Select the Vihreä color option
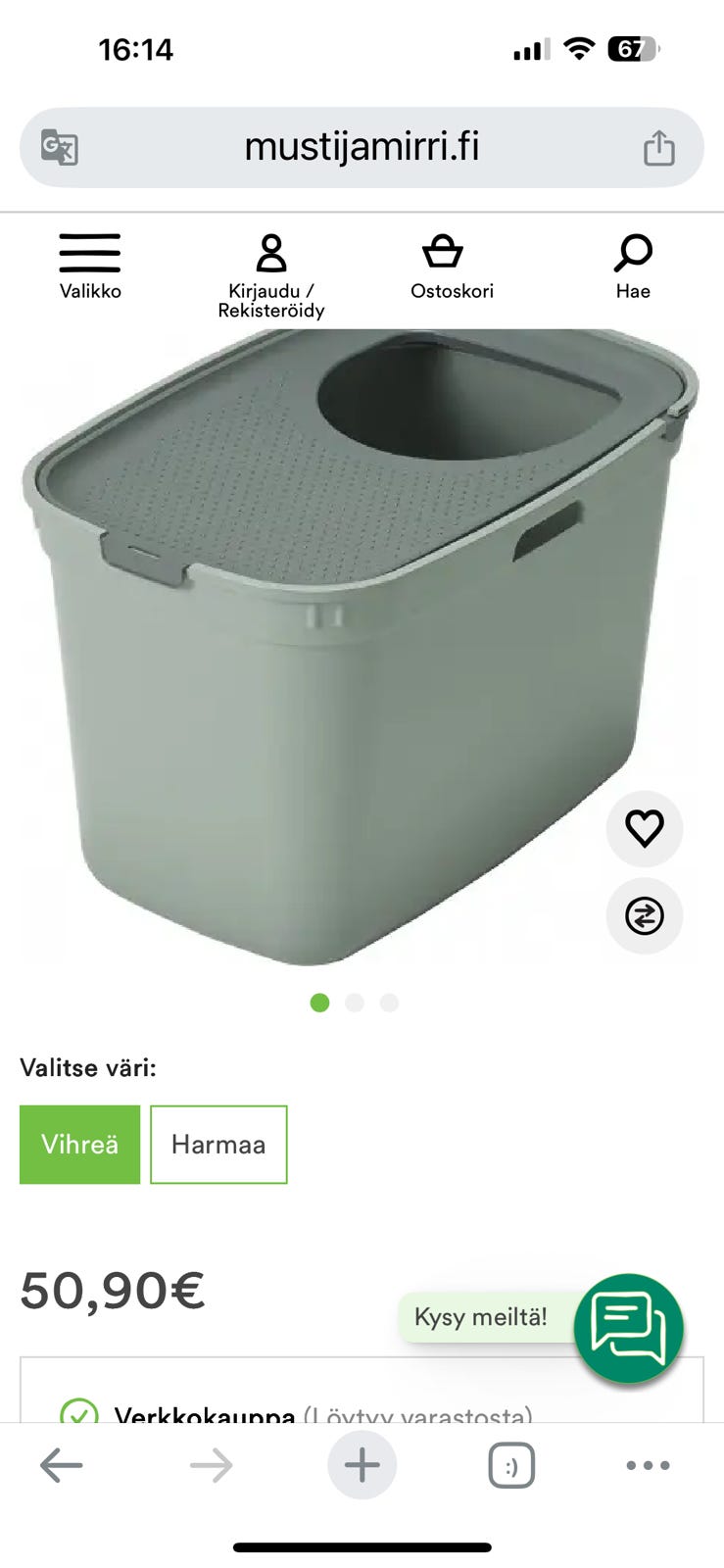724x1568 pixels. [79, 1145]
